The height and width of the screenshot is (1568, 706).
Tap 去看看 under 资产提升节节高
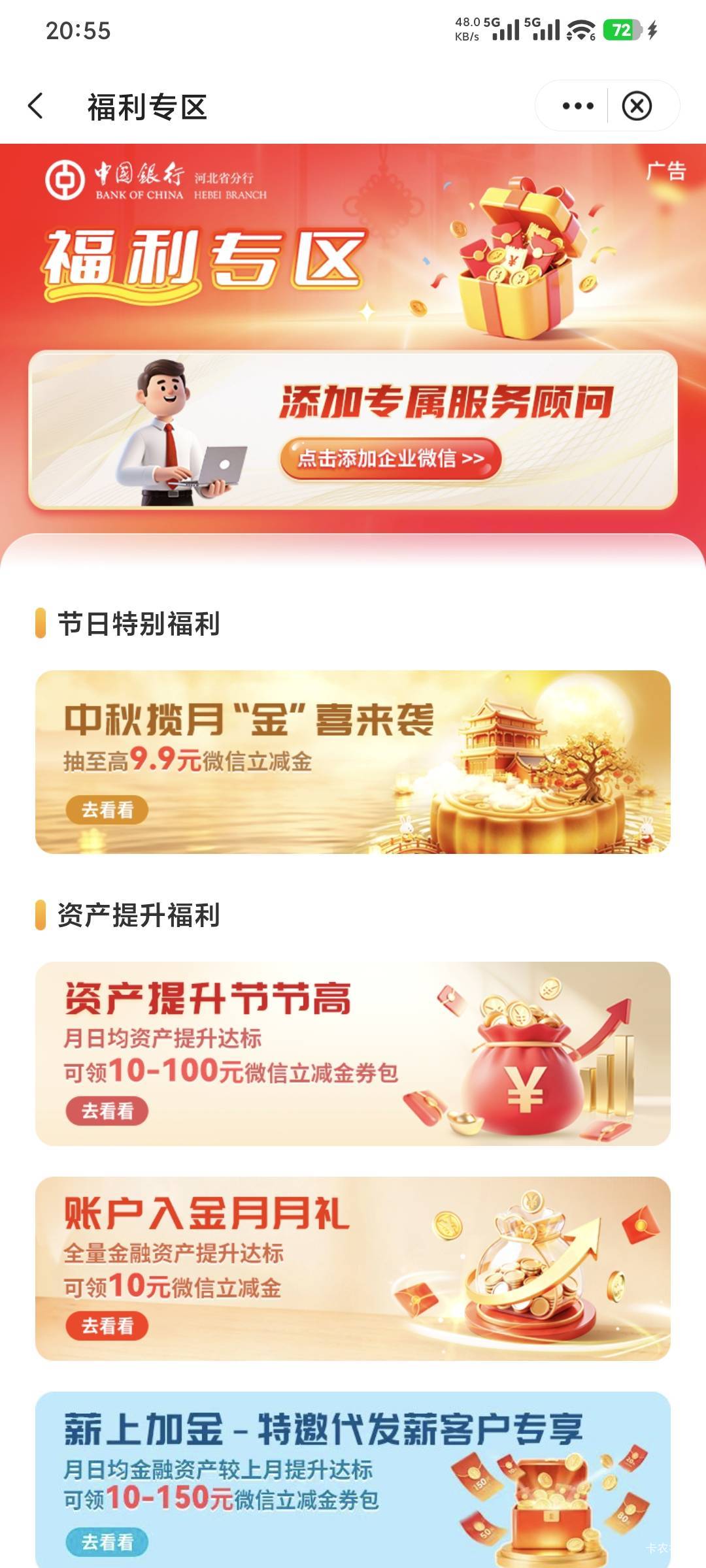point(107,1111)
